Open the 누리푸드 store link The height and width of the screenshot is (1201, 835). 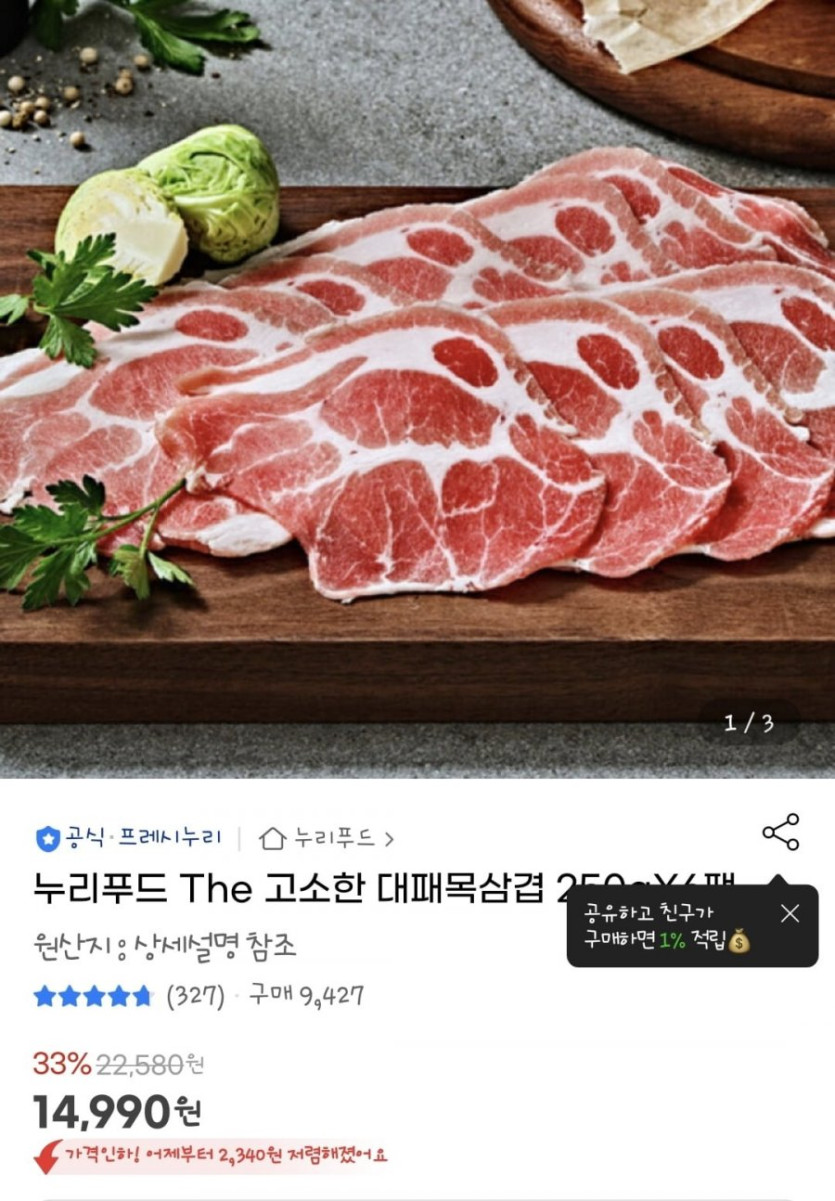click(x=326, y=838)
